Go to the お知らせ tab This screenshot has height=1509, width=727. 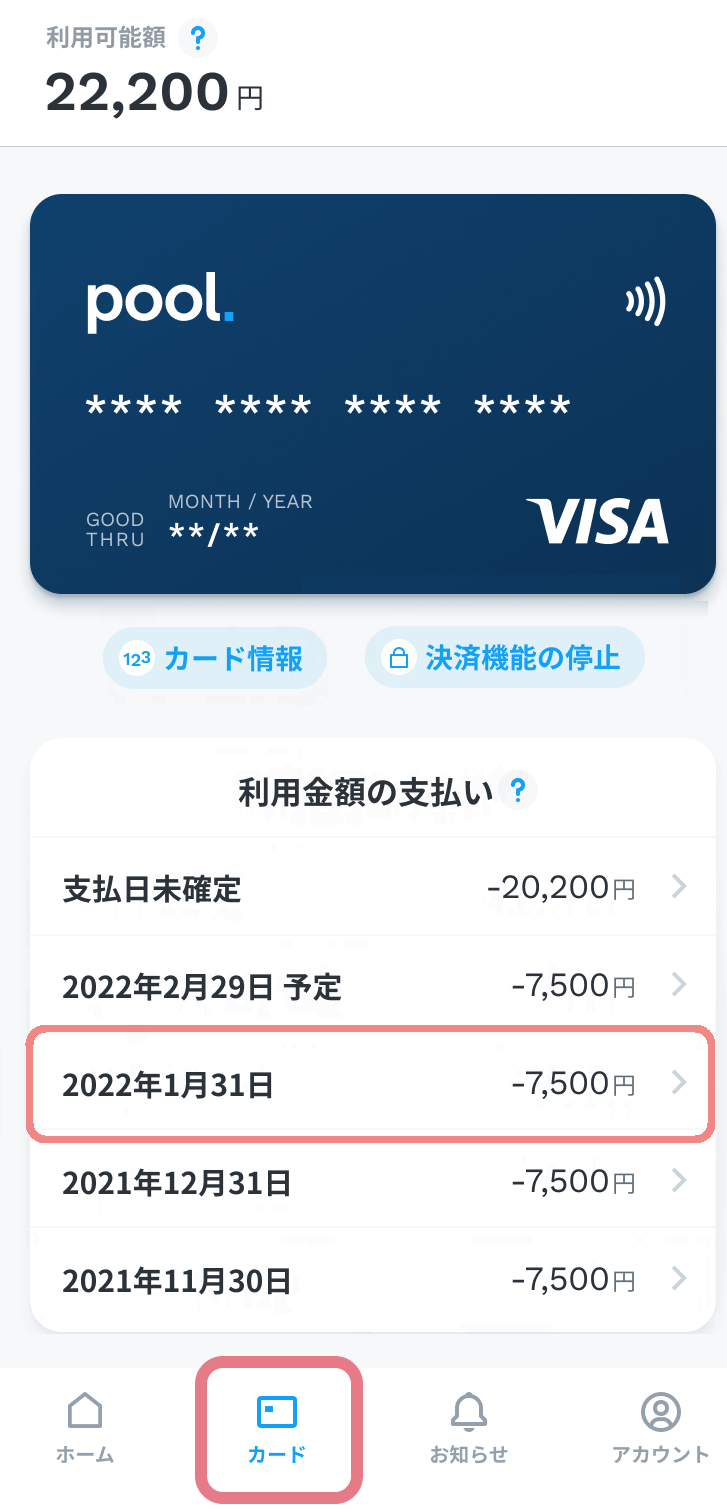[x=469, y=1429]
